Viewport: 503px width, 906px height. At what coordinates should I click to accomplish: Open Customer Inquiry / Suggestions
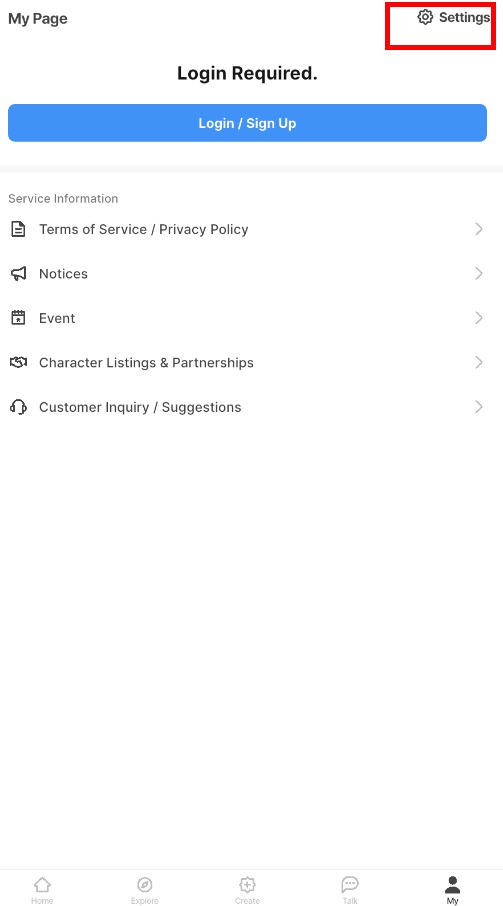(x=247, y=407)
